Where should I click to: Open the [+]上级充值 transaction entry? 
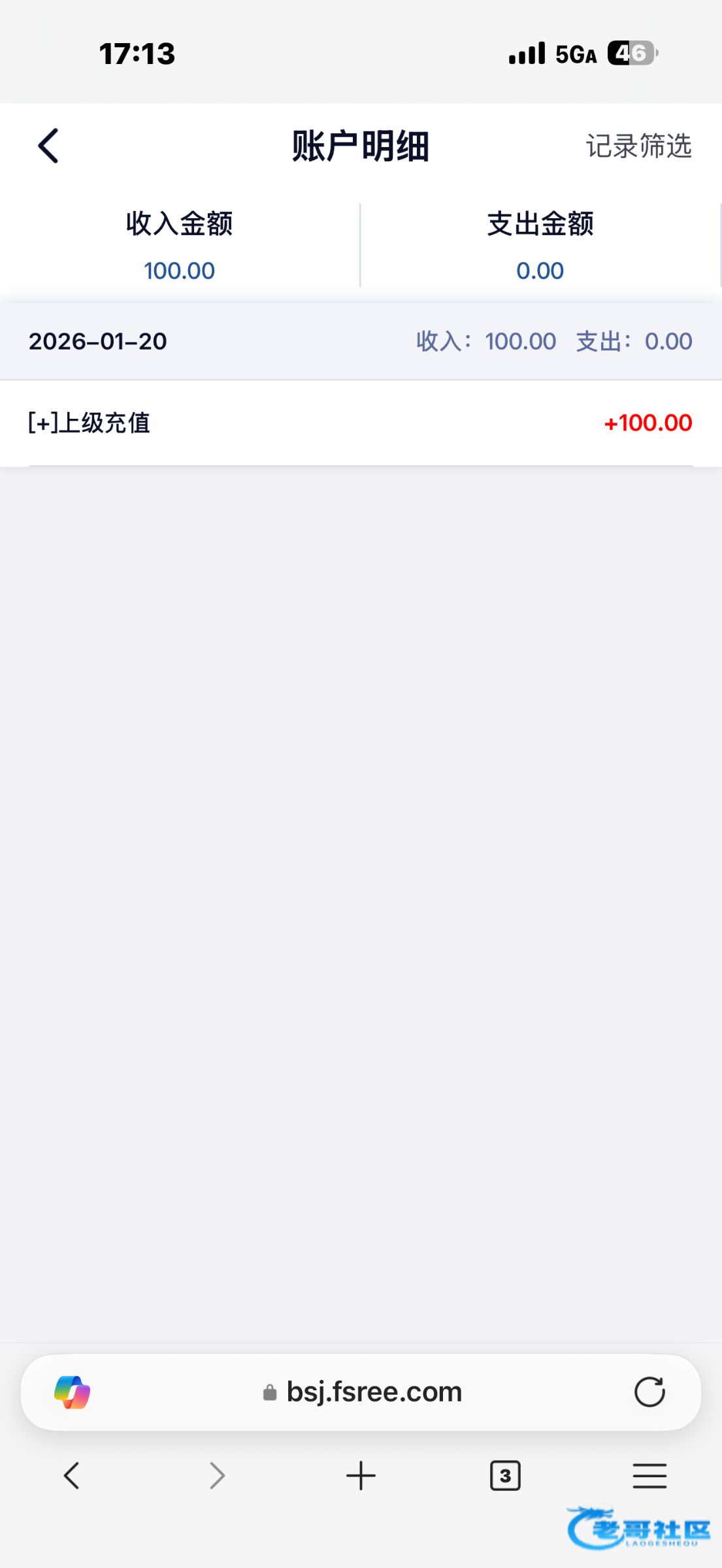click(x=361, y=423)
